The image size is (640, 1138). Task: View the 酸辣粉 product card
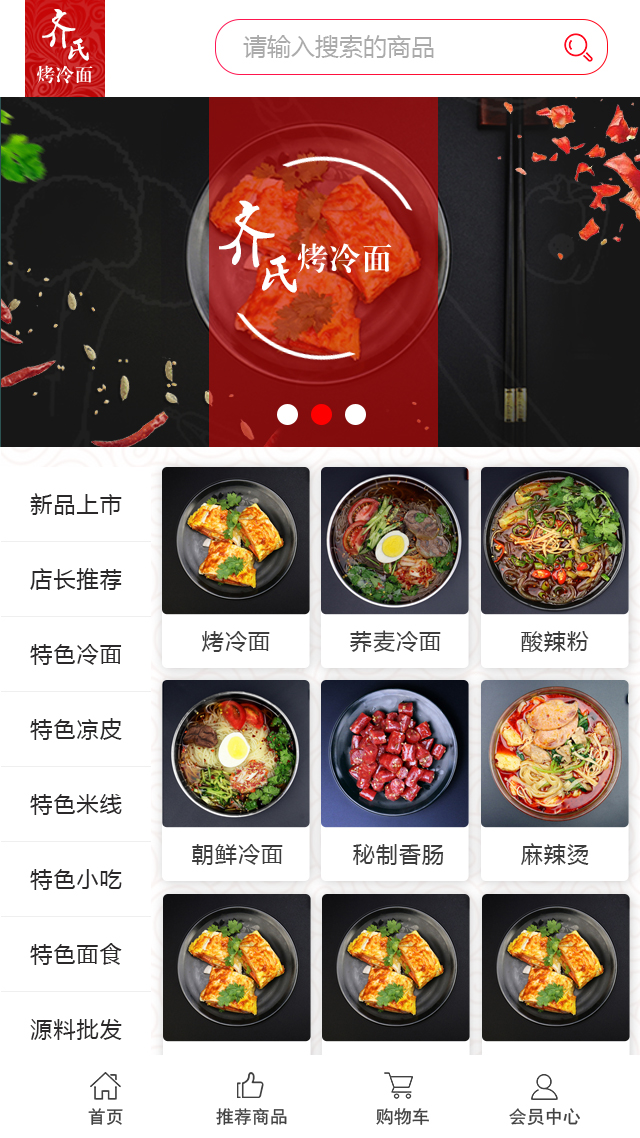pos(555,567)
